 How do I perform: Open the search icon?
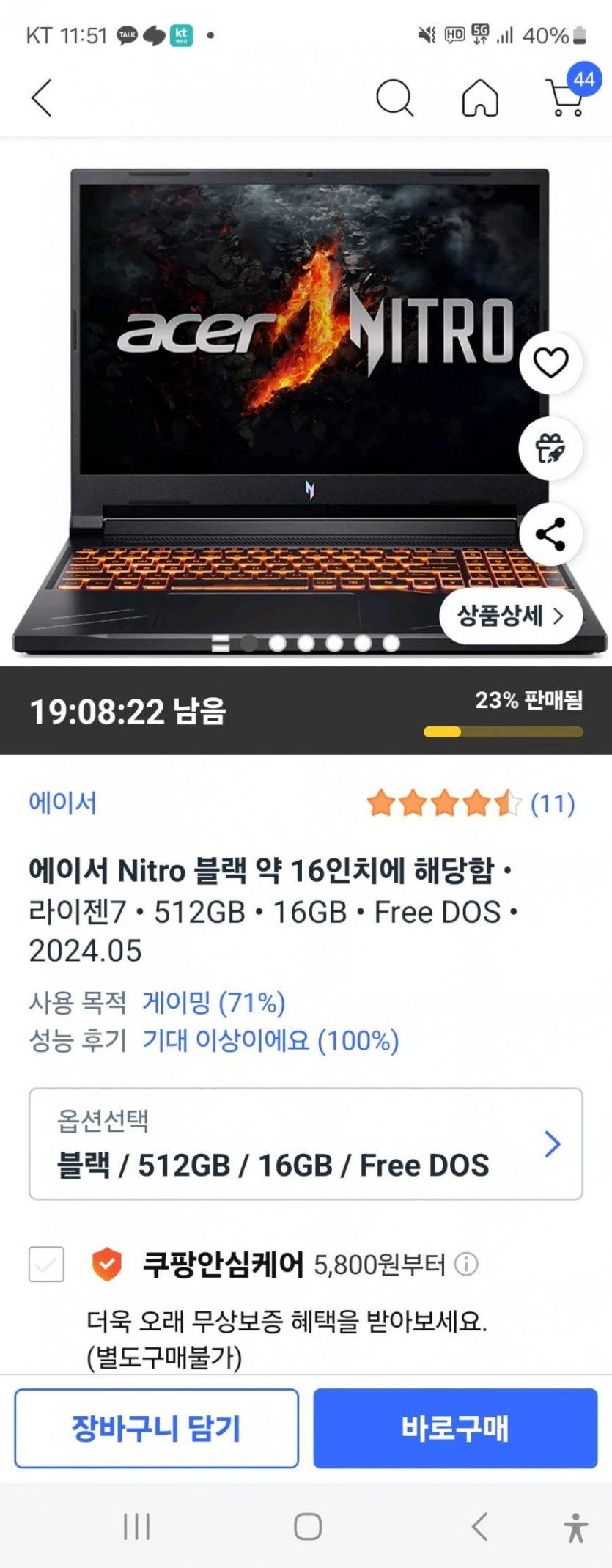[x=394, y=97]
